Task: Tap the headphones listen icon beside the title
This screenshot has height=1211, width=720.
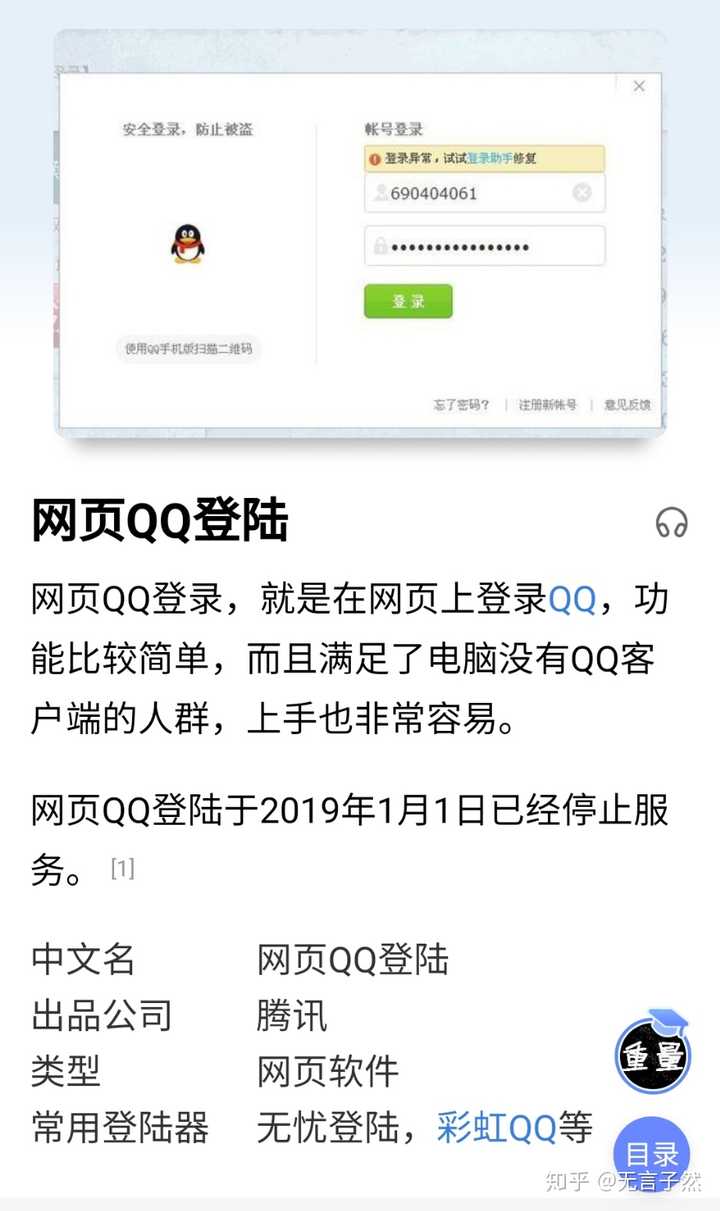Action: coord(672,523)
